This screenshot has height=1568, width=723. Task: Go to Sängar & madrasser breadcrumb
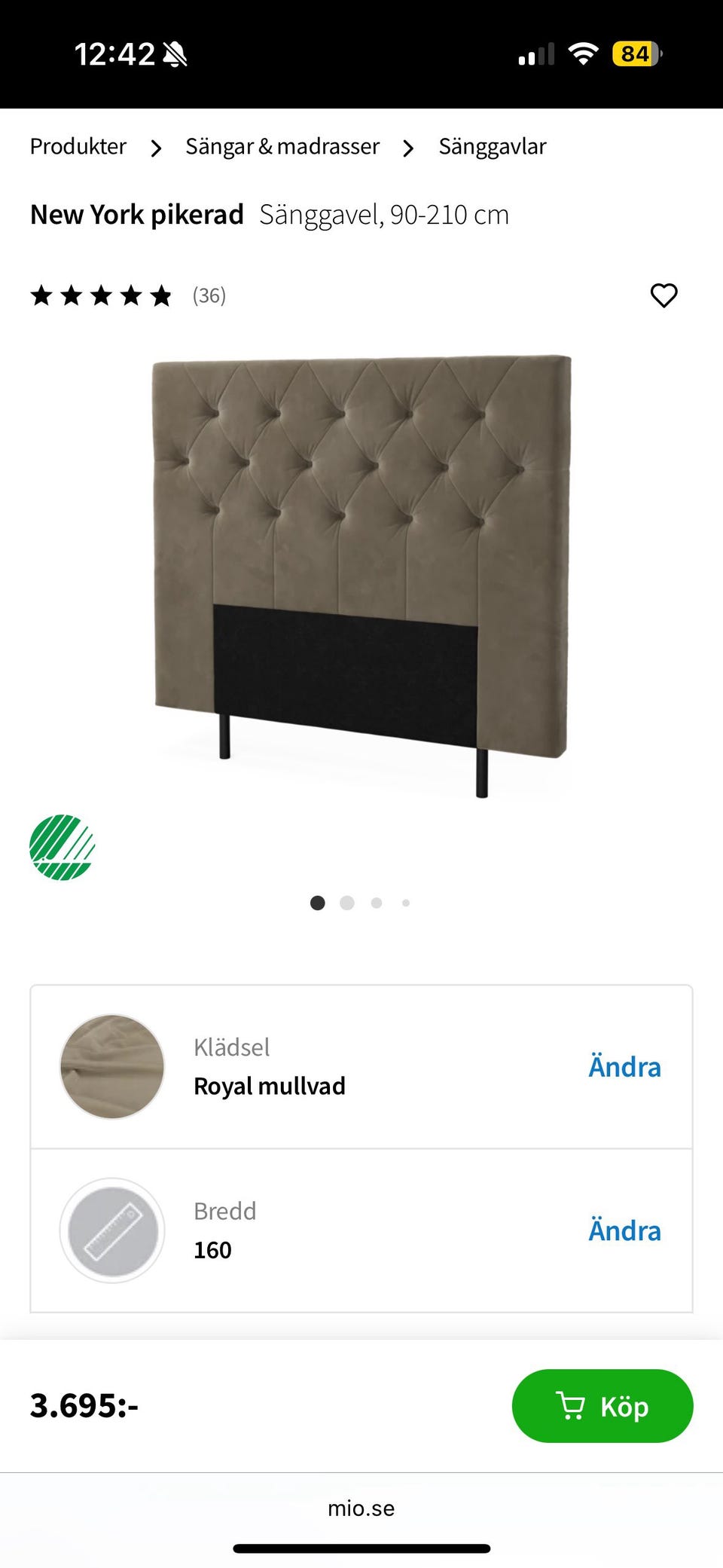pos(282,147)
